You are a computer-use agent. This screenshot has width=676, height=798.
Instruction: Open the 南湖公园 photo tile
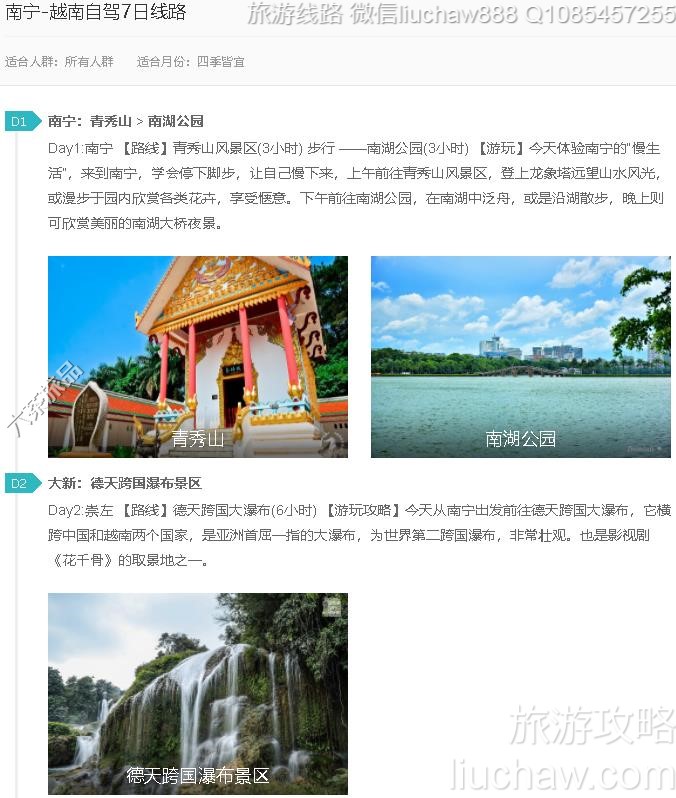(x=520, y=357)
